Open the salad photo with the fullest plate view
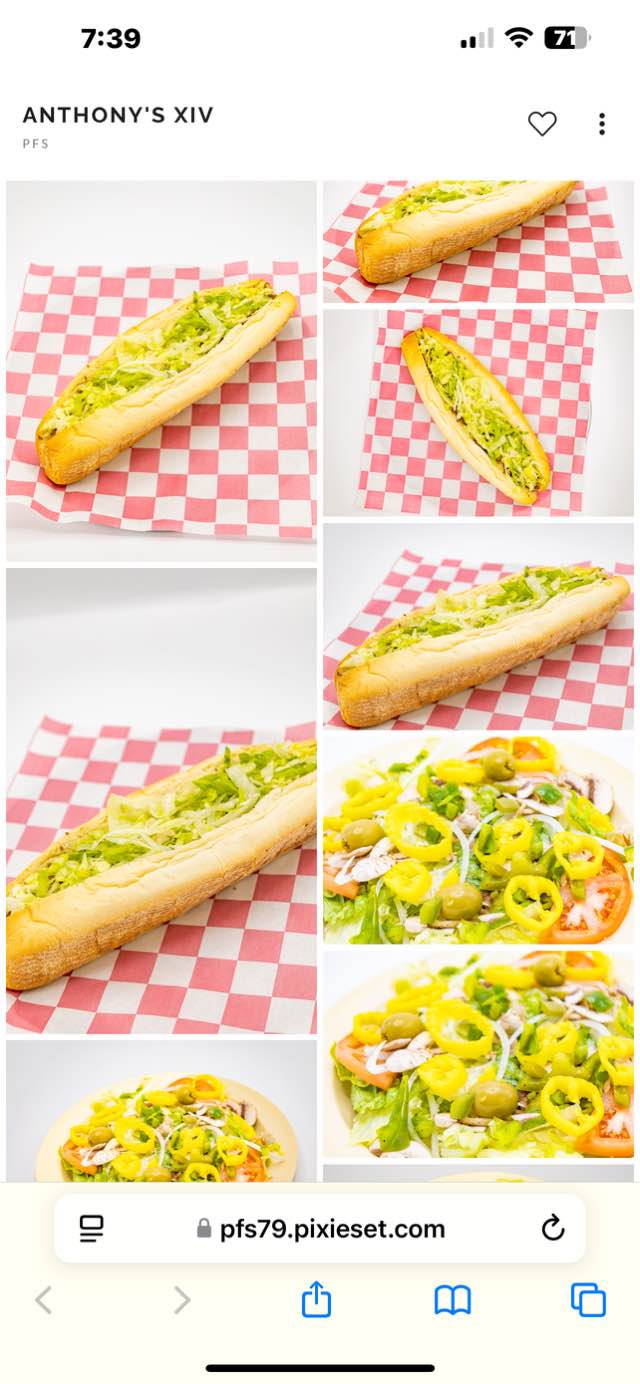This screenshot has height=1384, width=640. click(478, 1052)
